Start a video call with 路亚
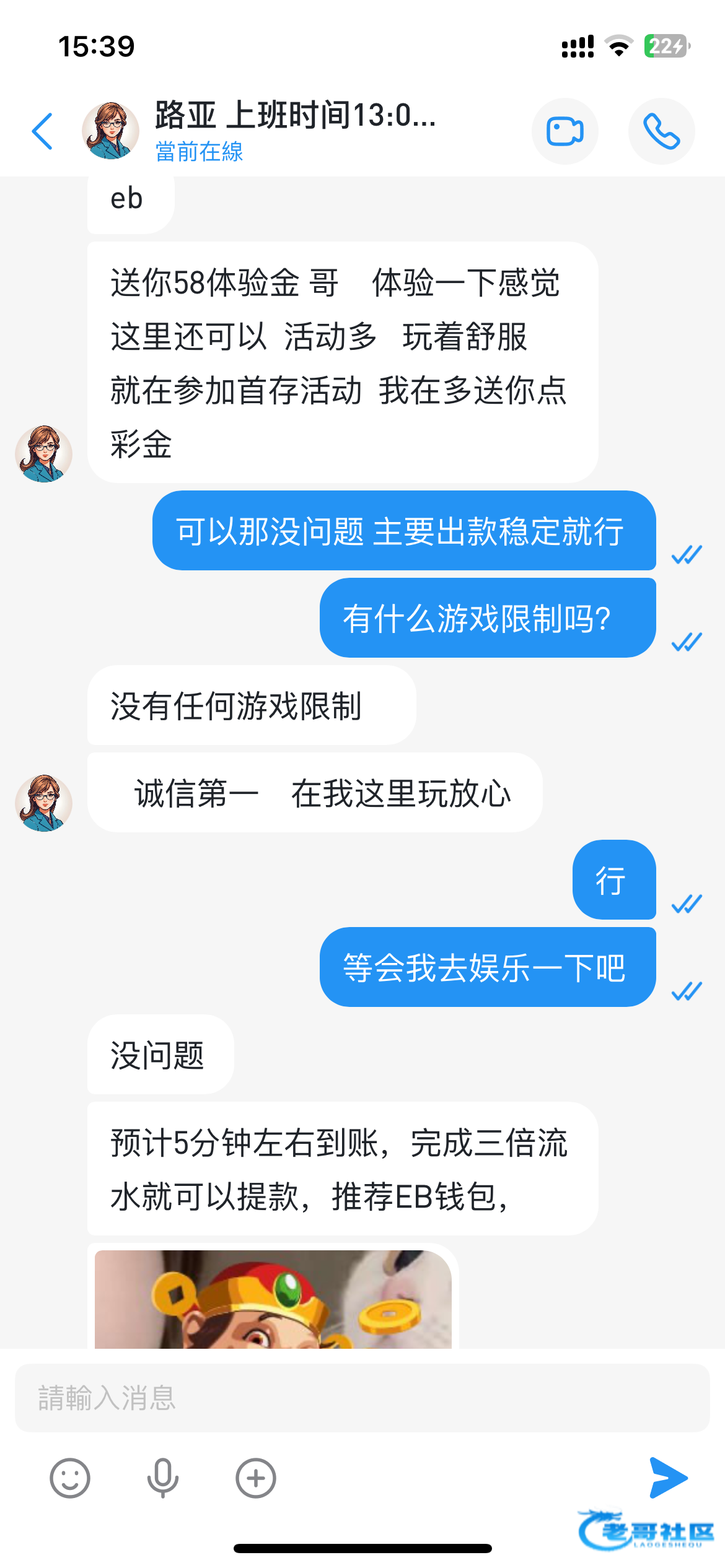 565,131
